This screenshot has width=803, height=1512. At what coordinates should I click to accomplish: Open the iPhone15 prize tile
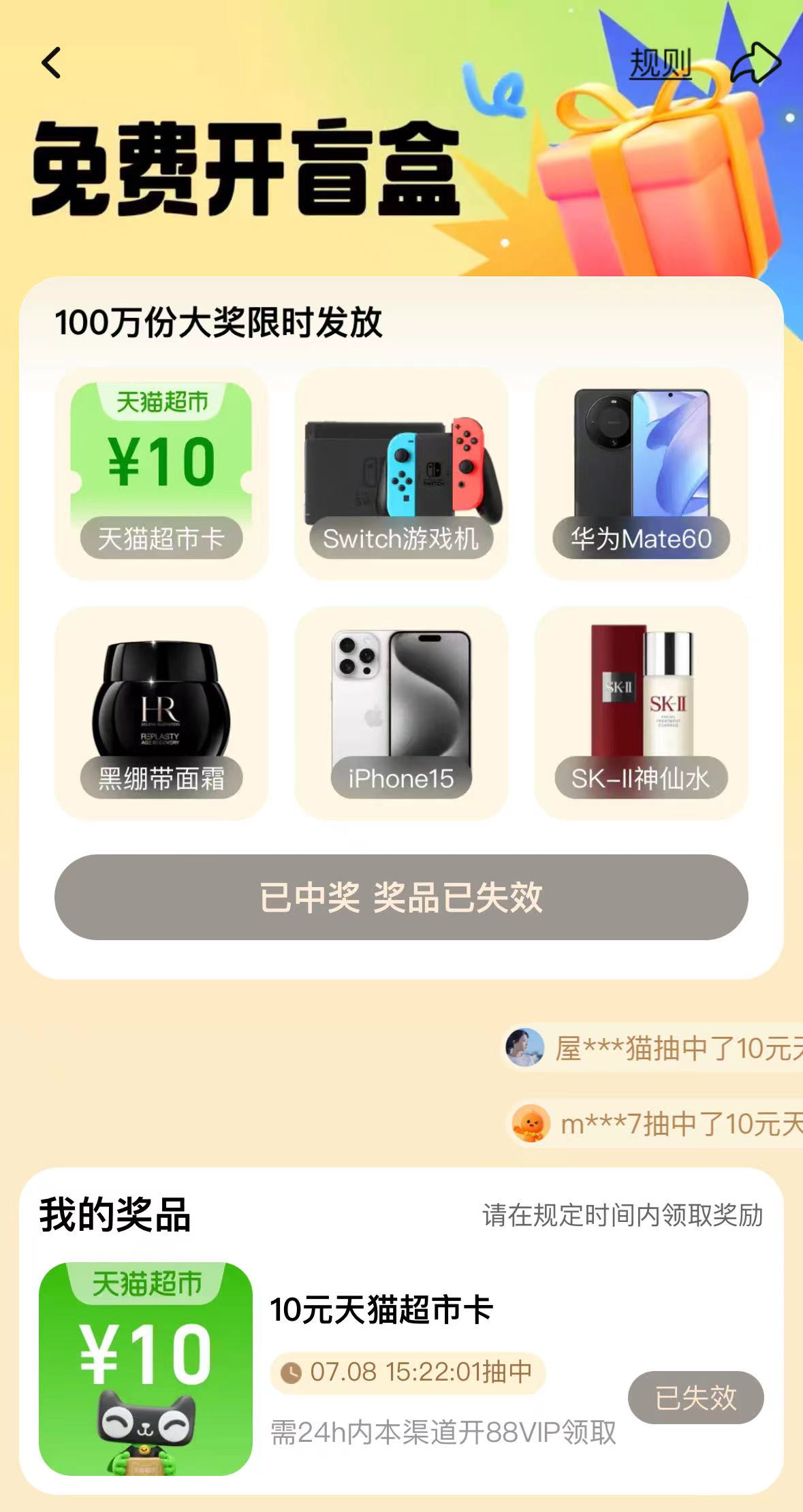point(401,713)
